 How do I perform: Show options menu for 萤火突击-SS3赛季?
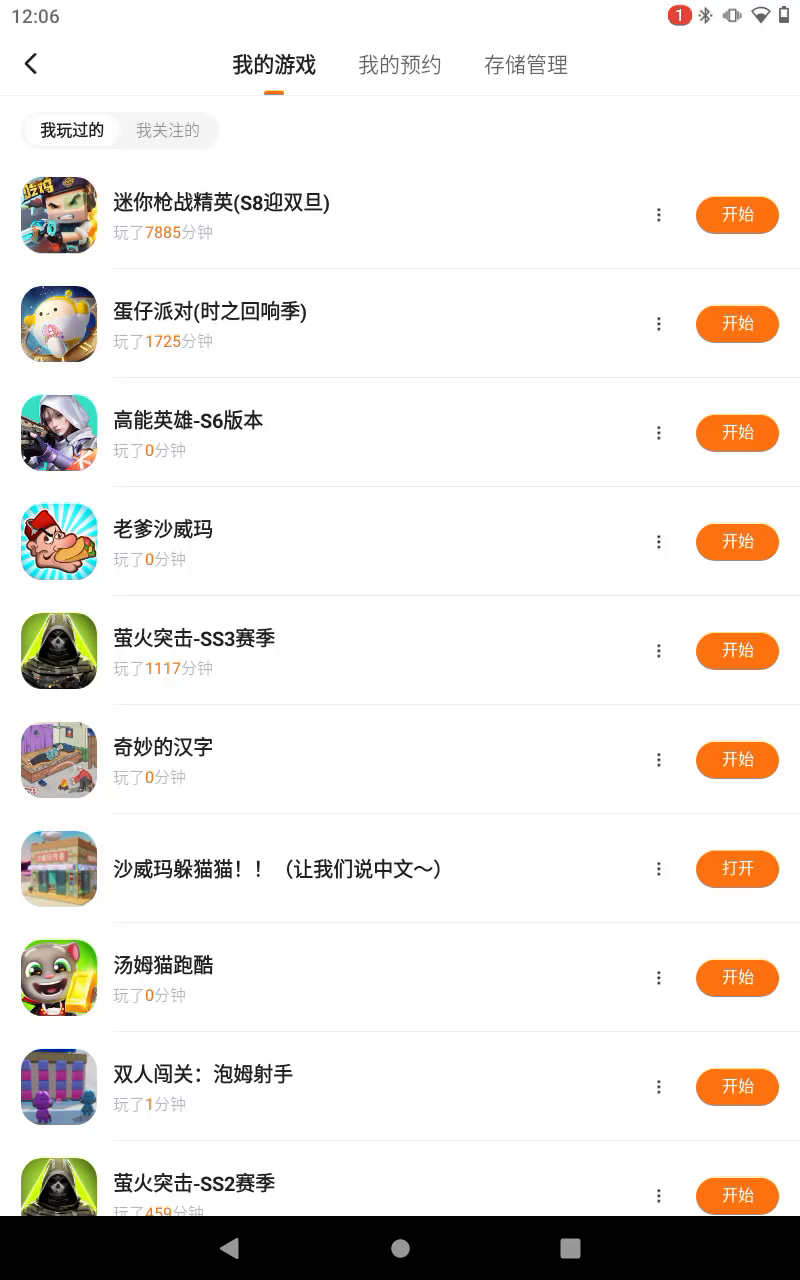click(658, 651)
